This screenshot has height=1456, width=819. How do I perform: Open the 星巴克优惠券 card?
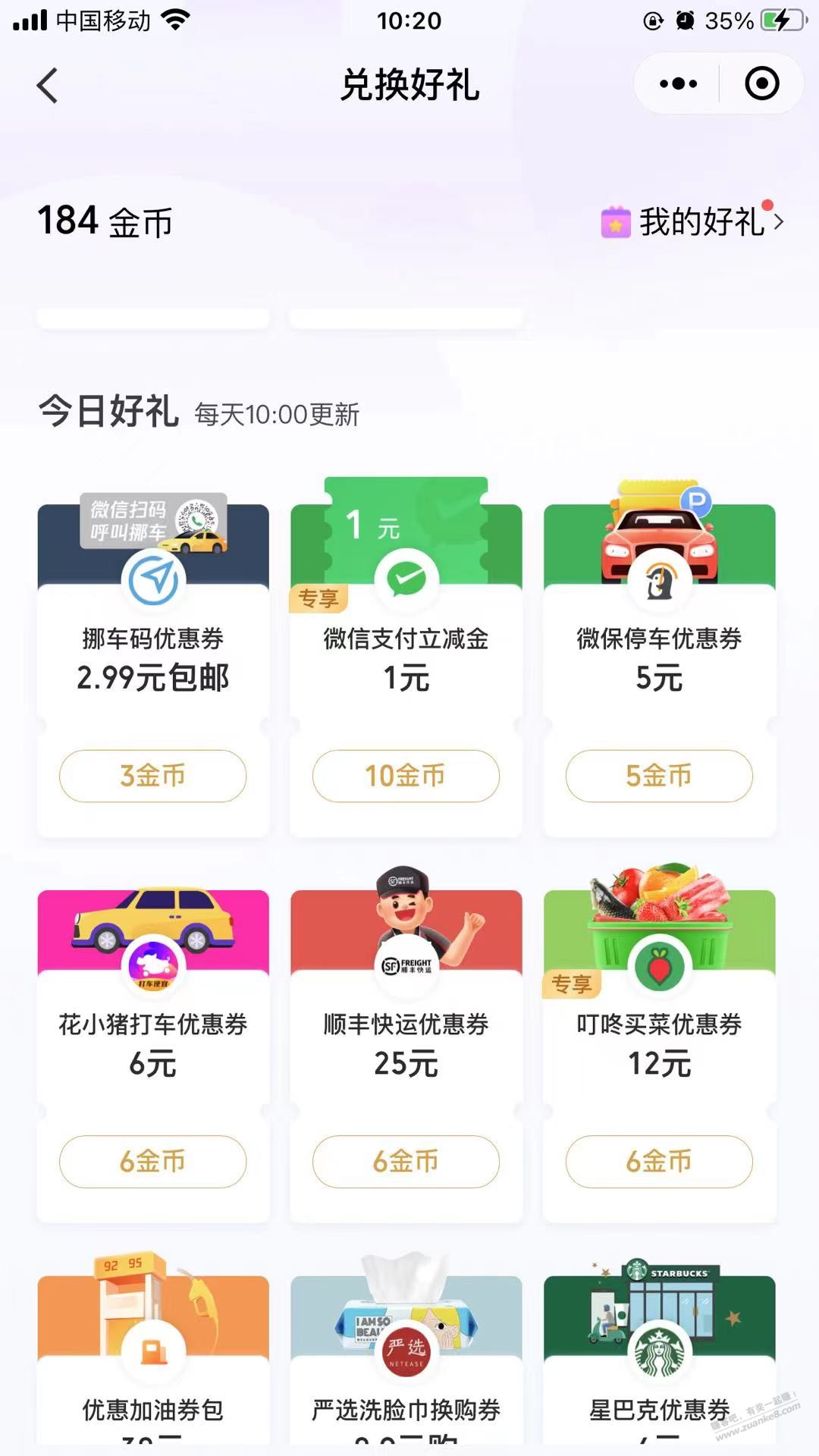659,1365
